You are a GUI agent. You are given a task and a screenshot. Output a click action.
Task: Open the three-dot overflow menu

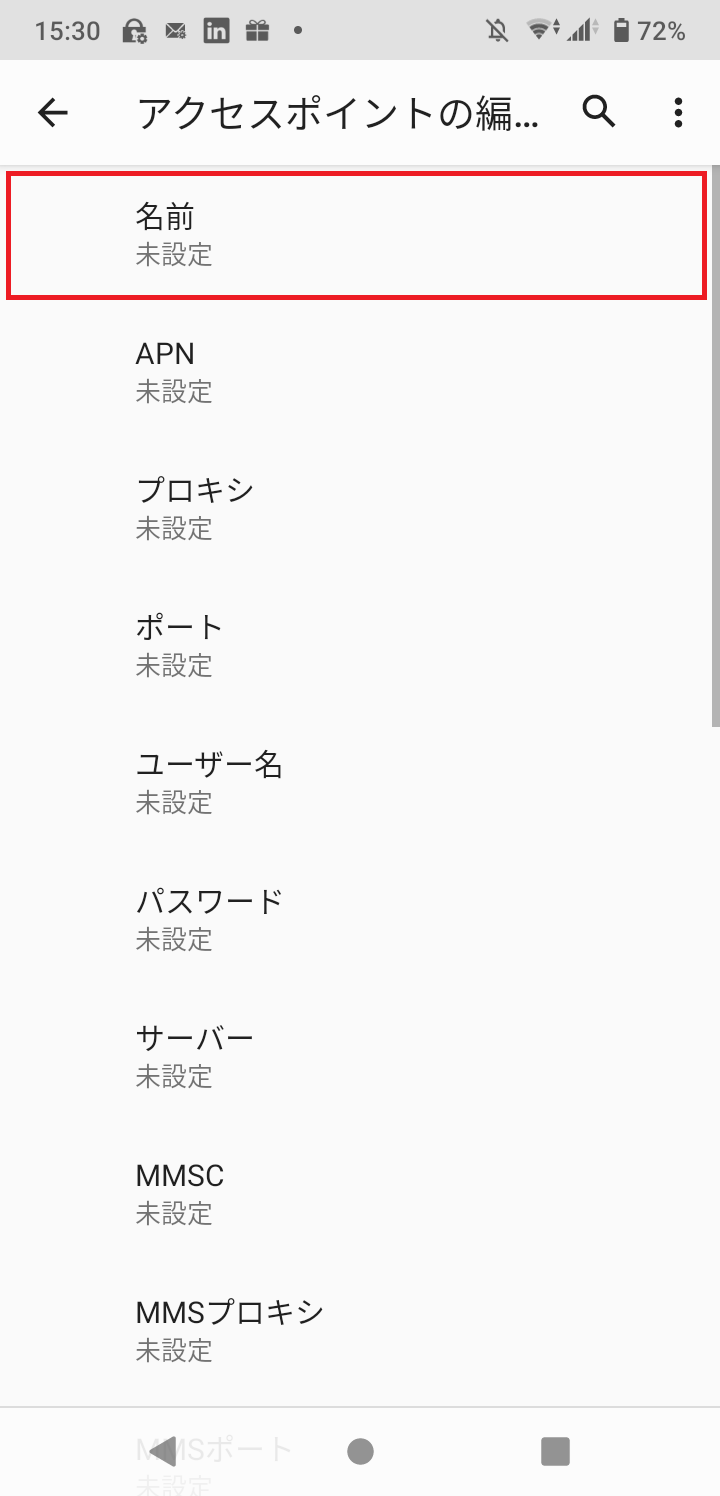tap(678, 112)
